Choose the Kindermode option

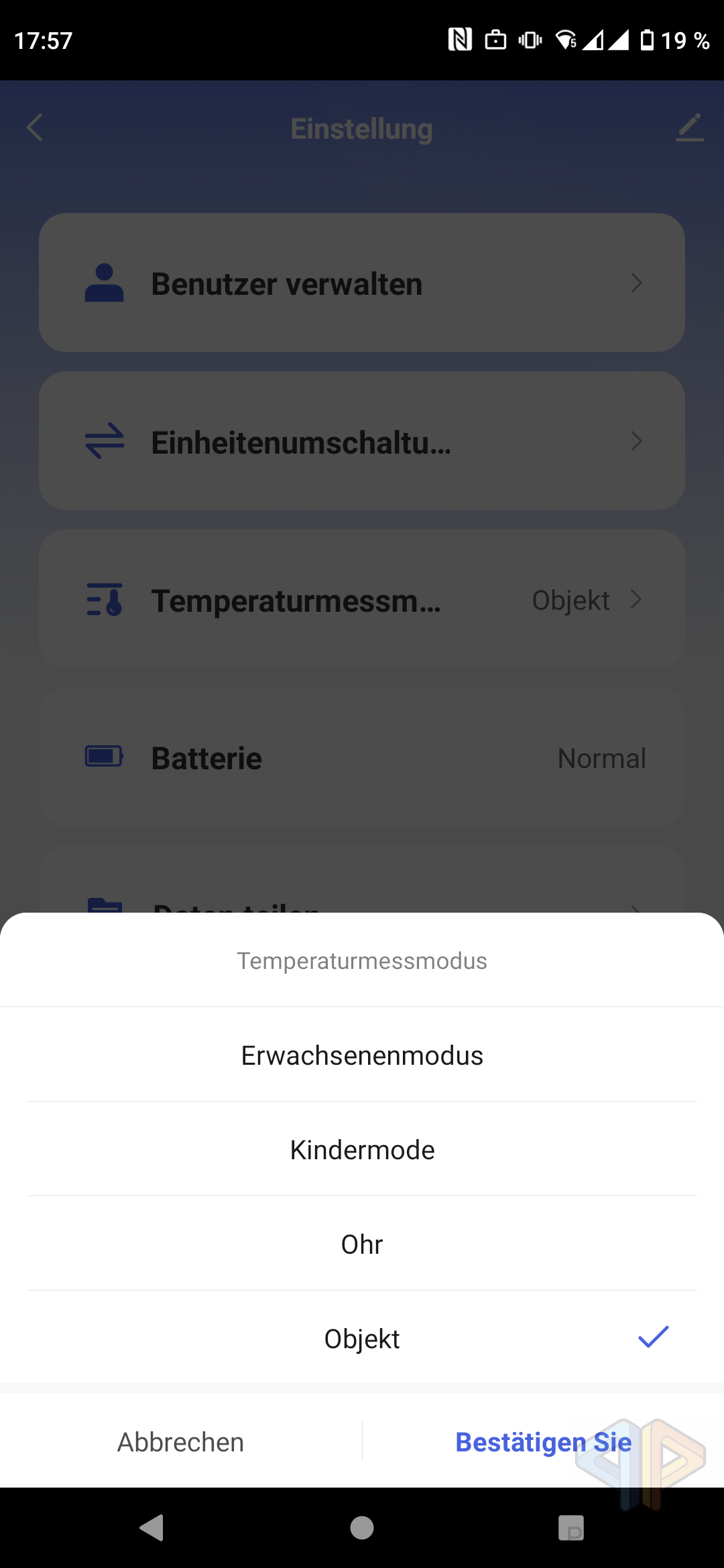click(362, 1149)
